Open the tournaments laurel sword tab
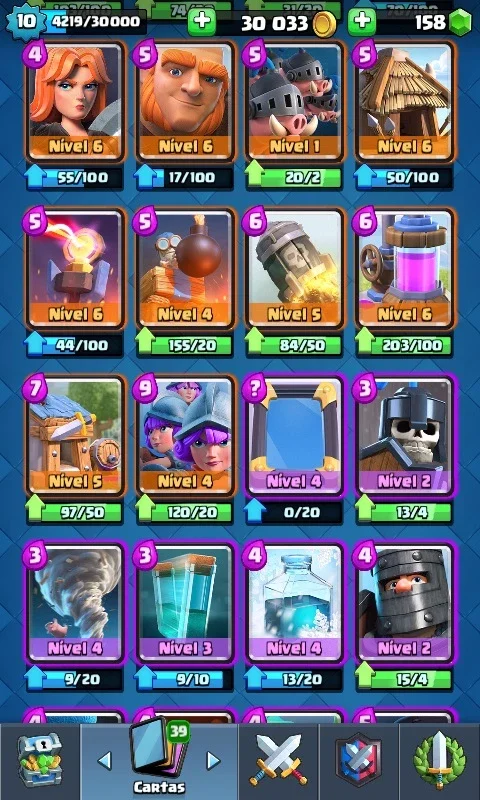Image resolution: width=480 pixels, height=800 pixels. [x=440, y=761]
